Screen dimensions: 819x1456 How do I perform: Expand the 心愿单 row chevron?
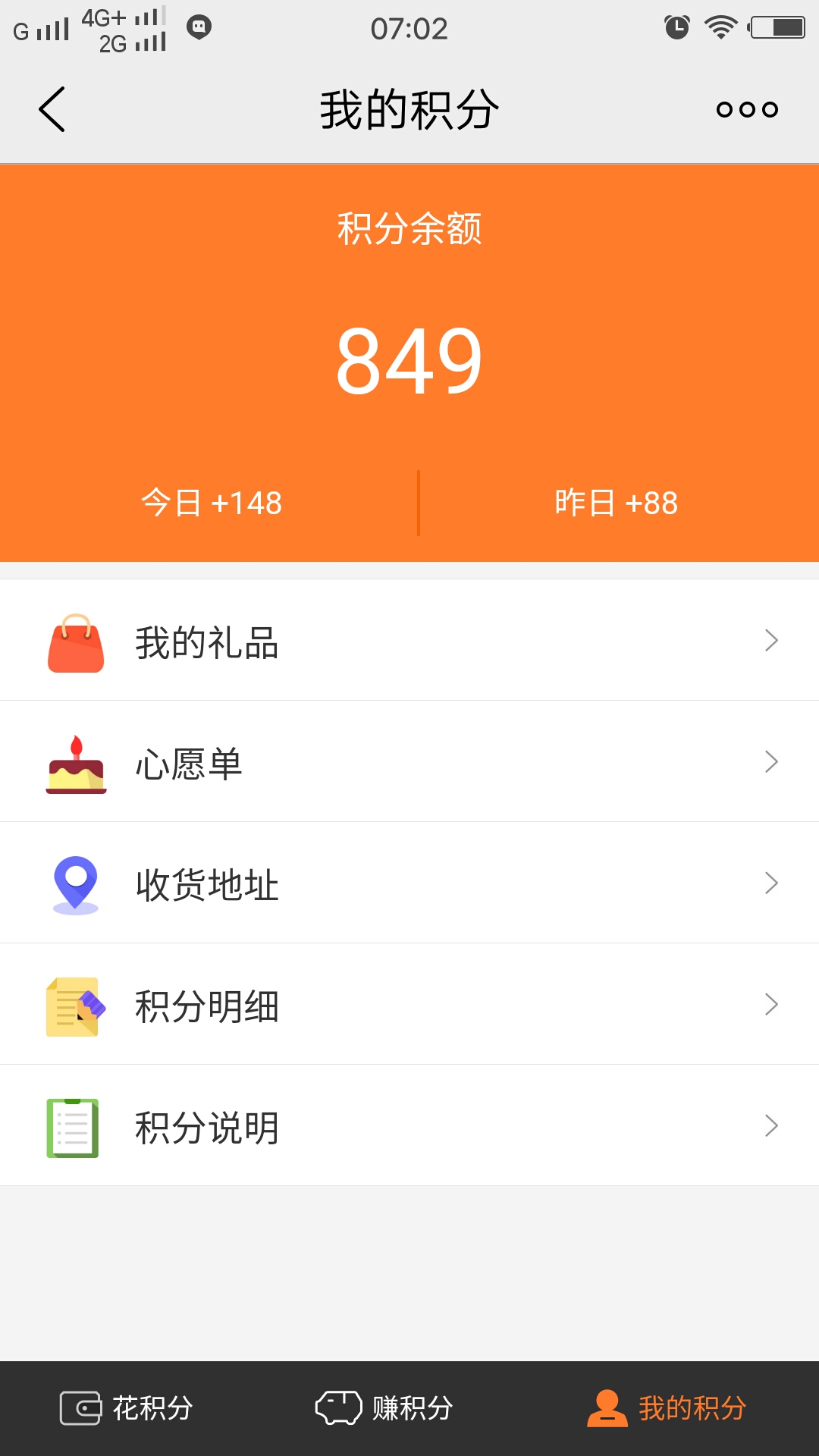(771, 761)
